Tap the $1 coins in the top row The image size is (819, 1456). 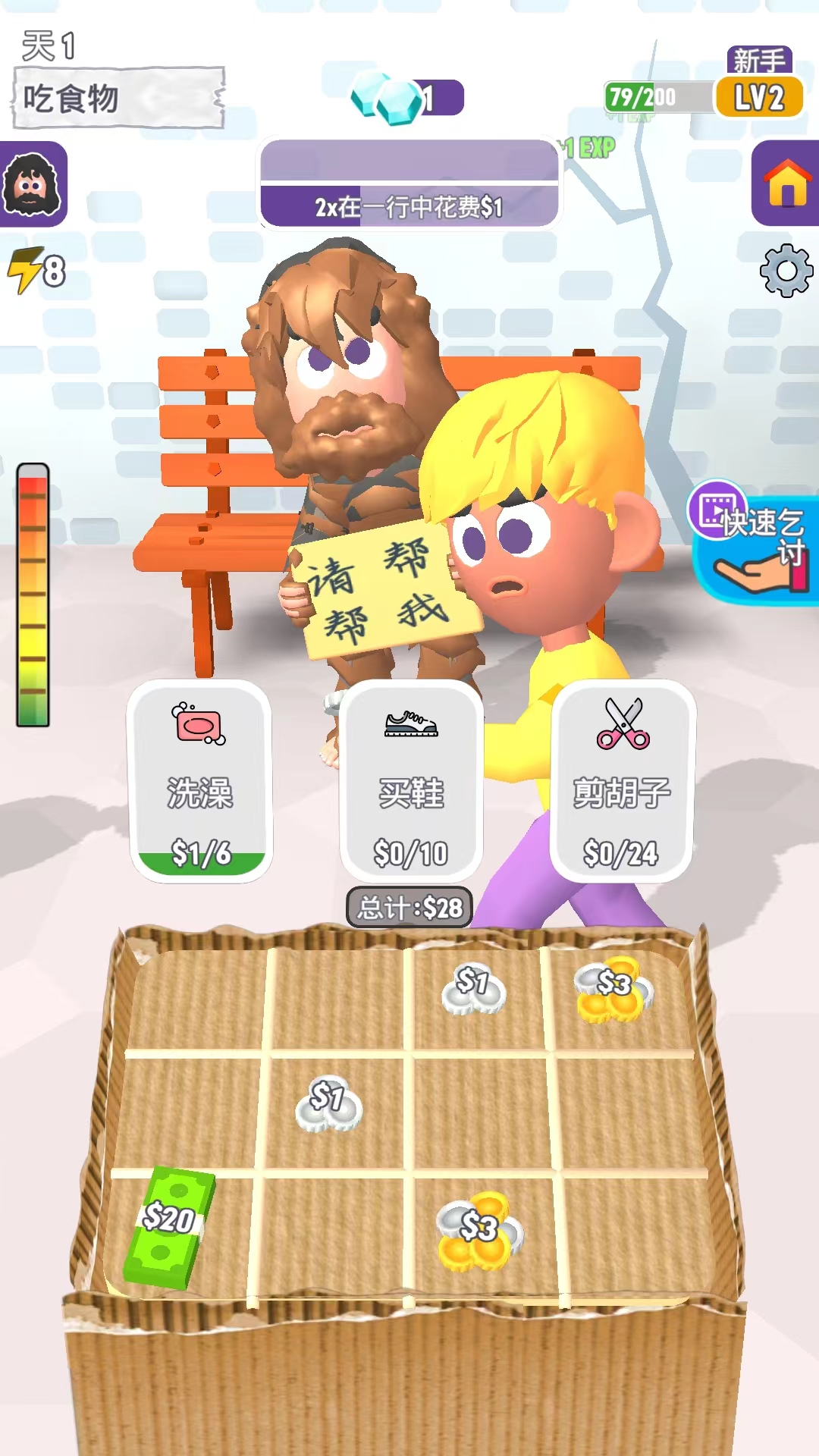click(x=473, y=987)
